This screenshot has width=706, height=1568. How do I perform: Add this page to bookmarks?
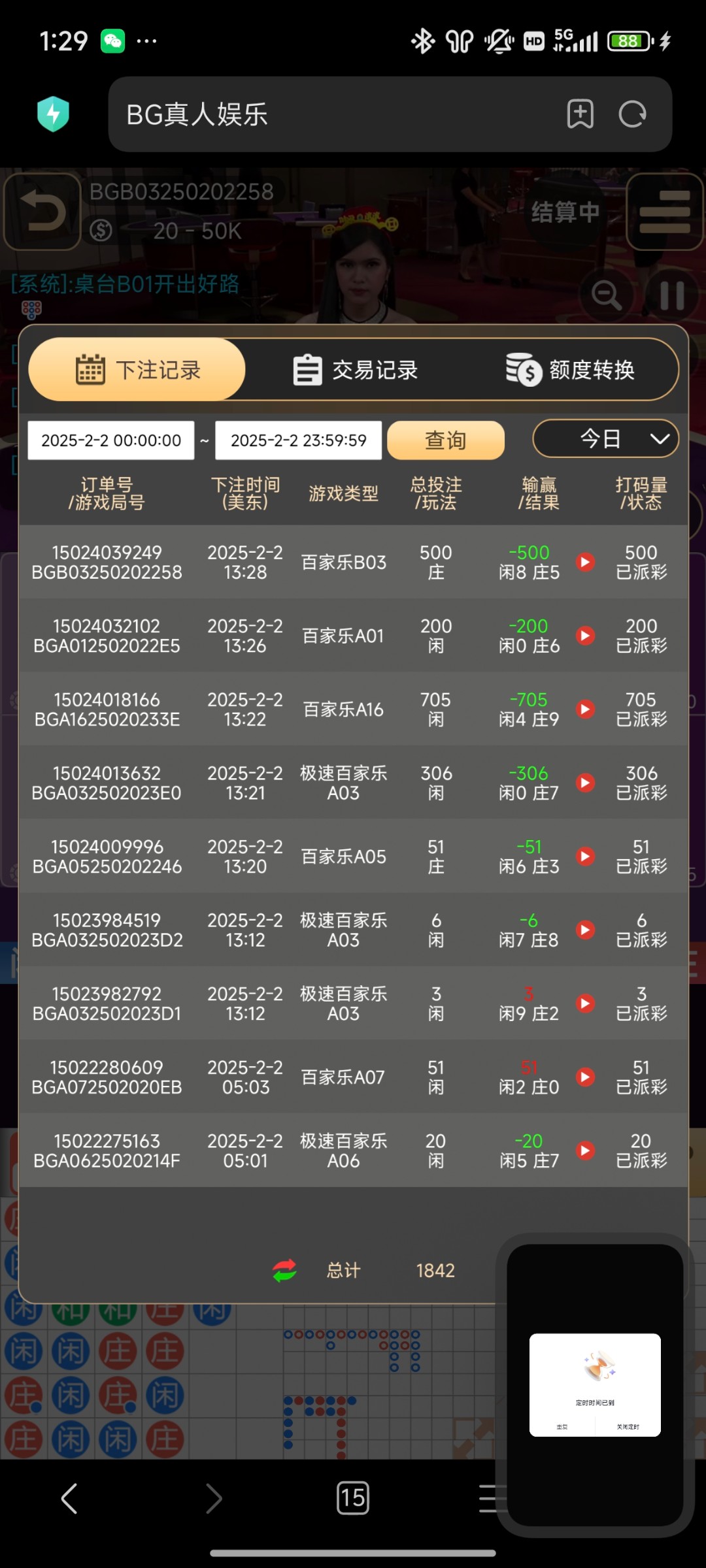(580, 114)
